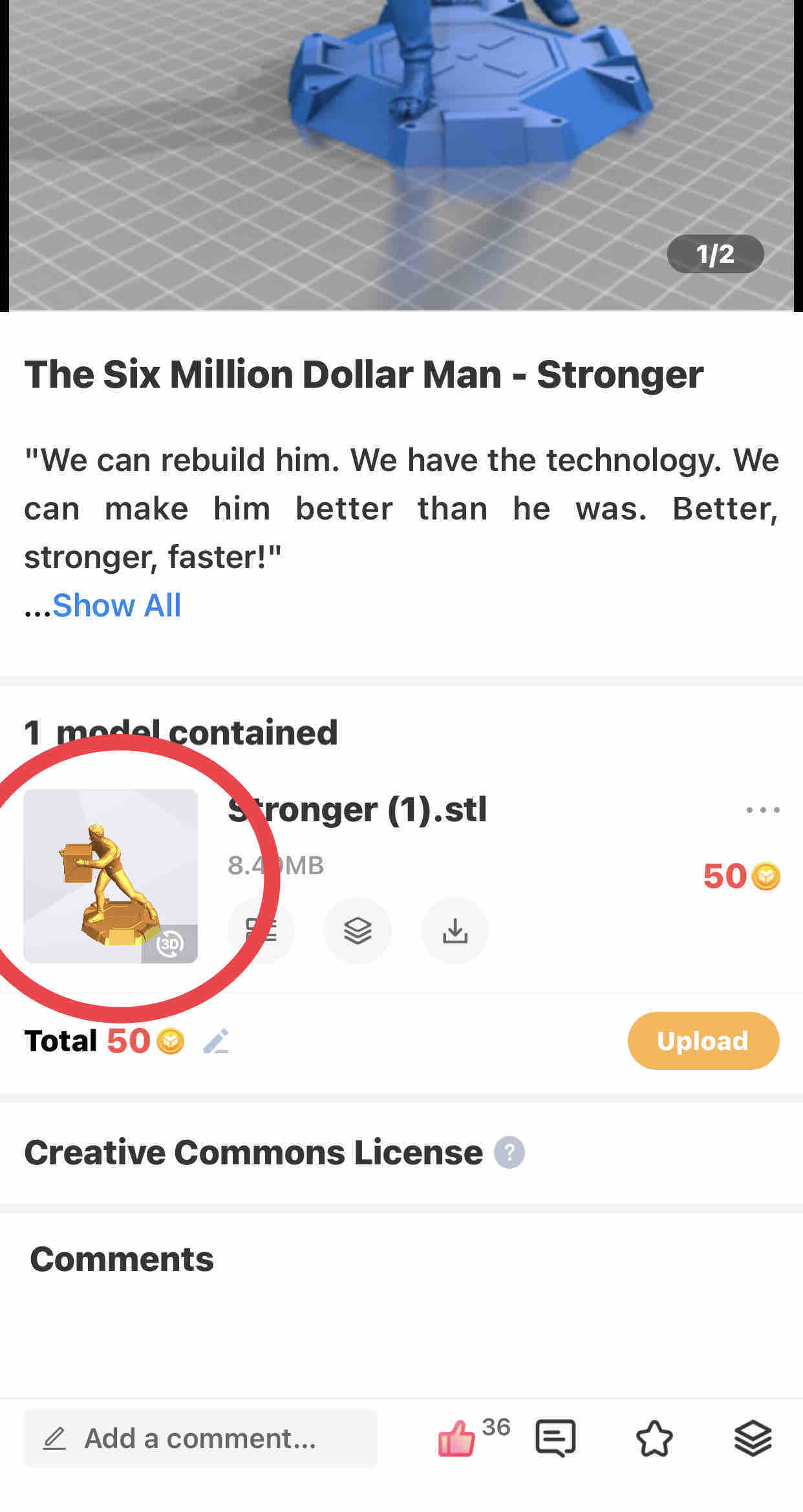Tap the orange Upload button

(x=703, y=1041)
